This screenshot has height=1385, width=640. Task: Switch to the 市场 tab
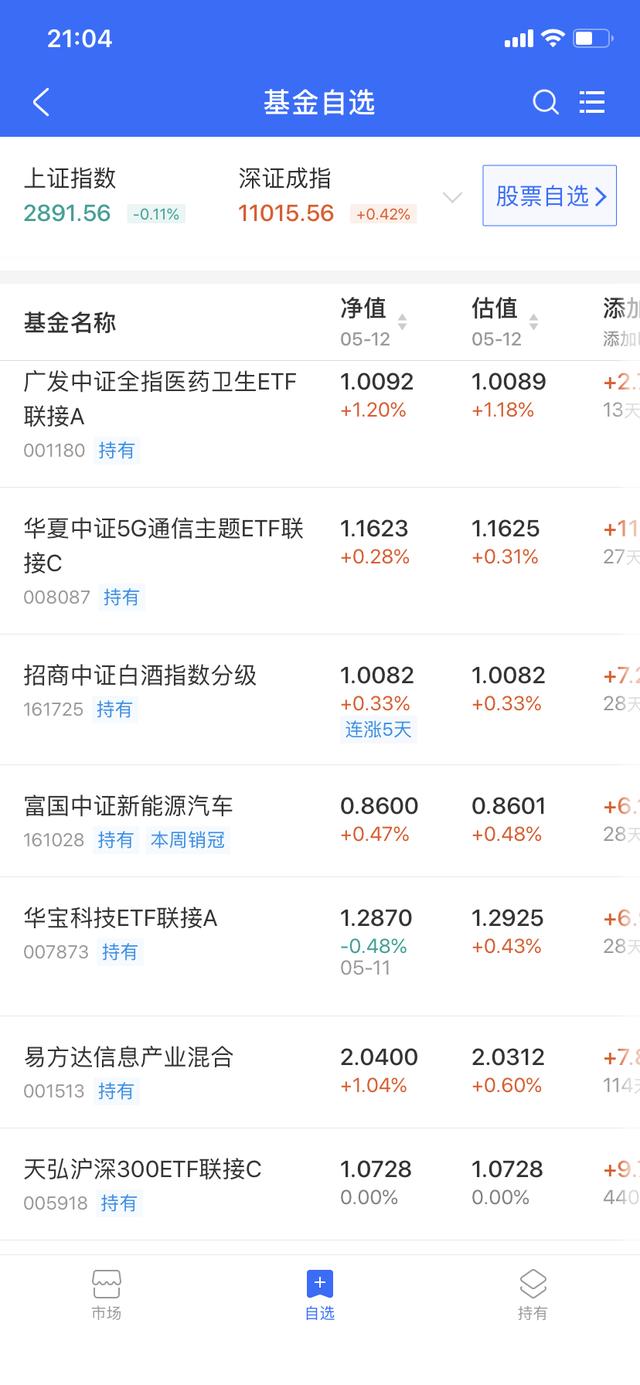point(106,1295)
